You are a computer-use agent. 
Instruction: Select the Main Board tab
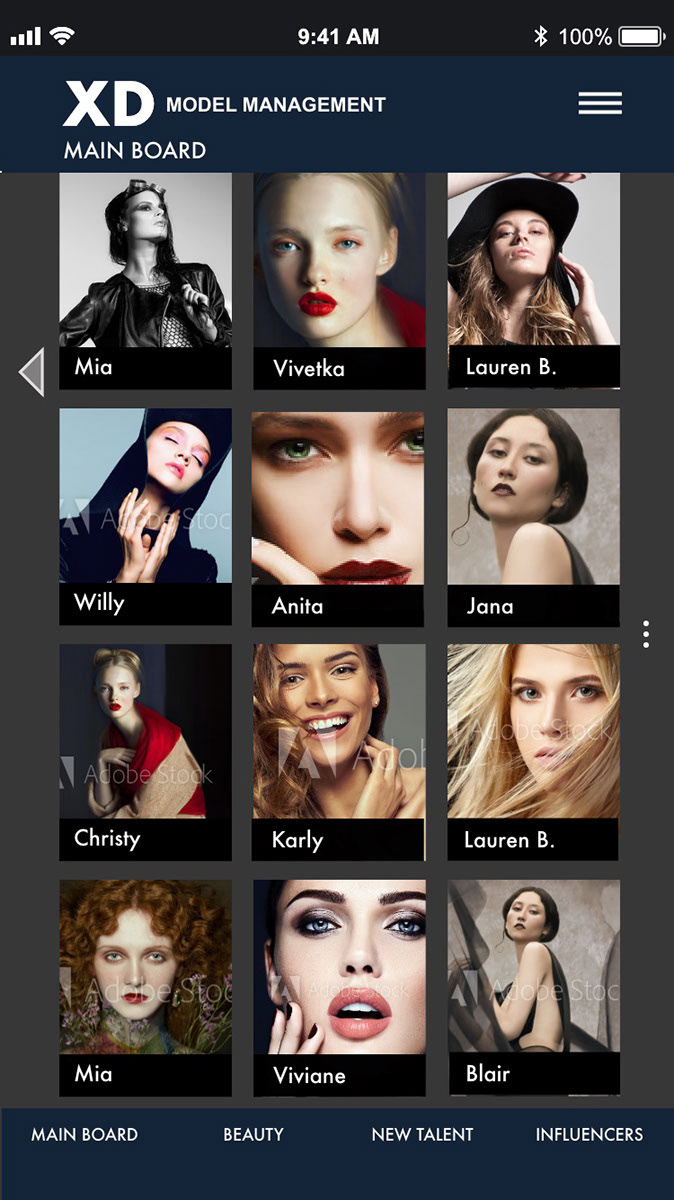[84, 1134]
